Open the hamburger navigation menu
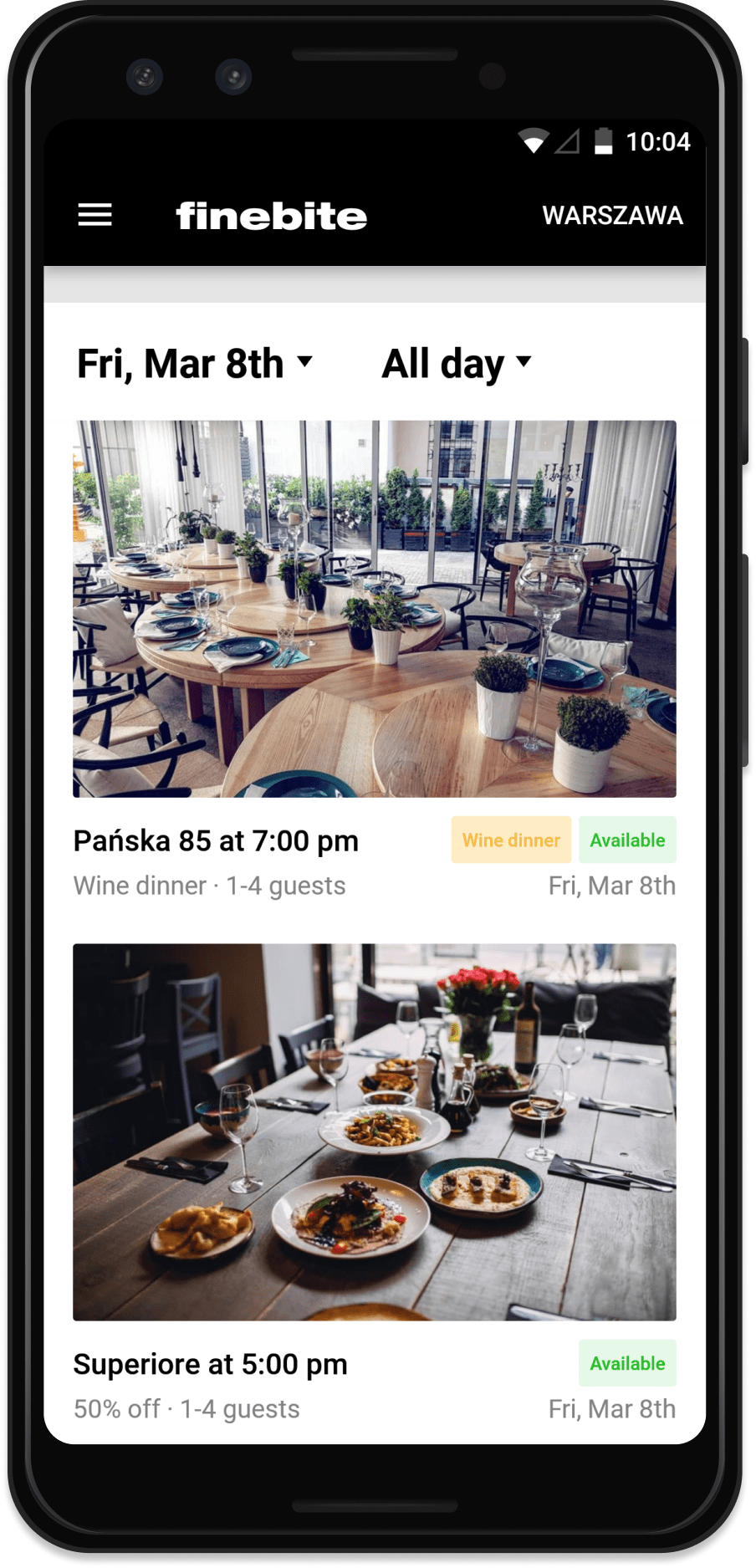Screen dimensions: 756x1568 [94, 215]
